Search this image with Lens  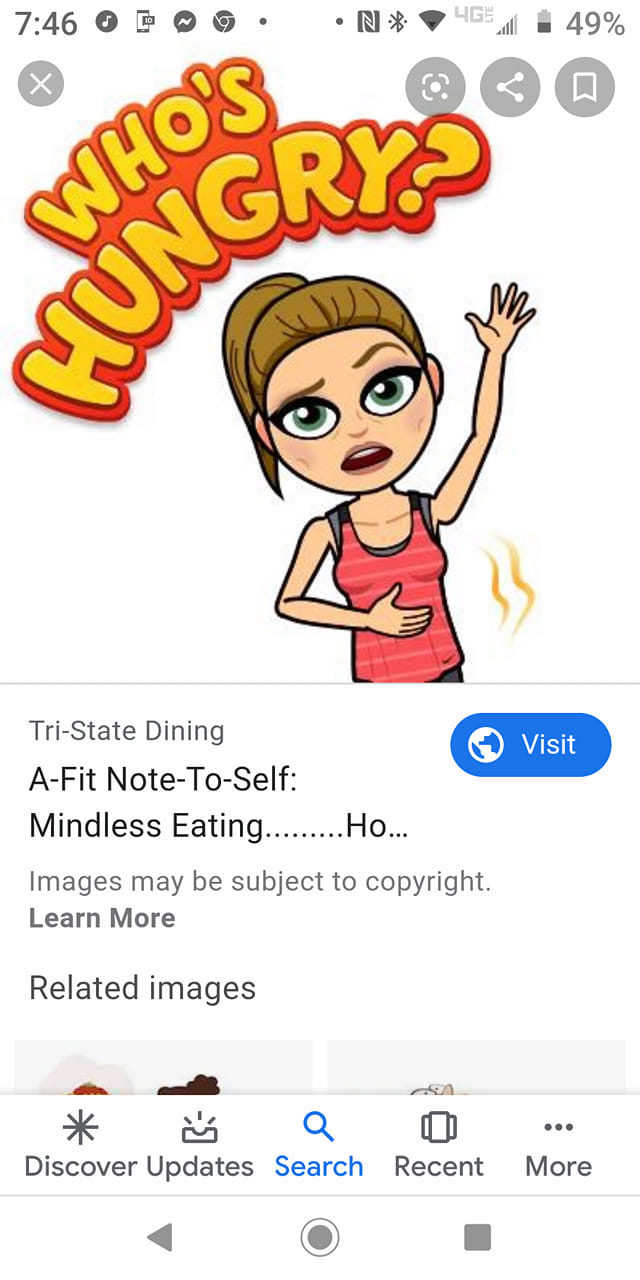pos(435,88)
